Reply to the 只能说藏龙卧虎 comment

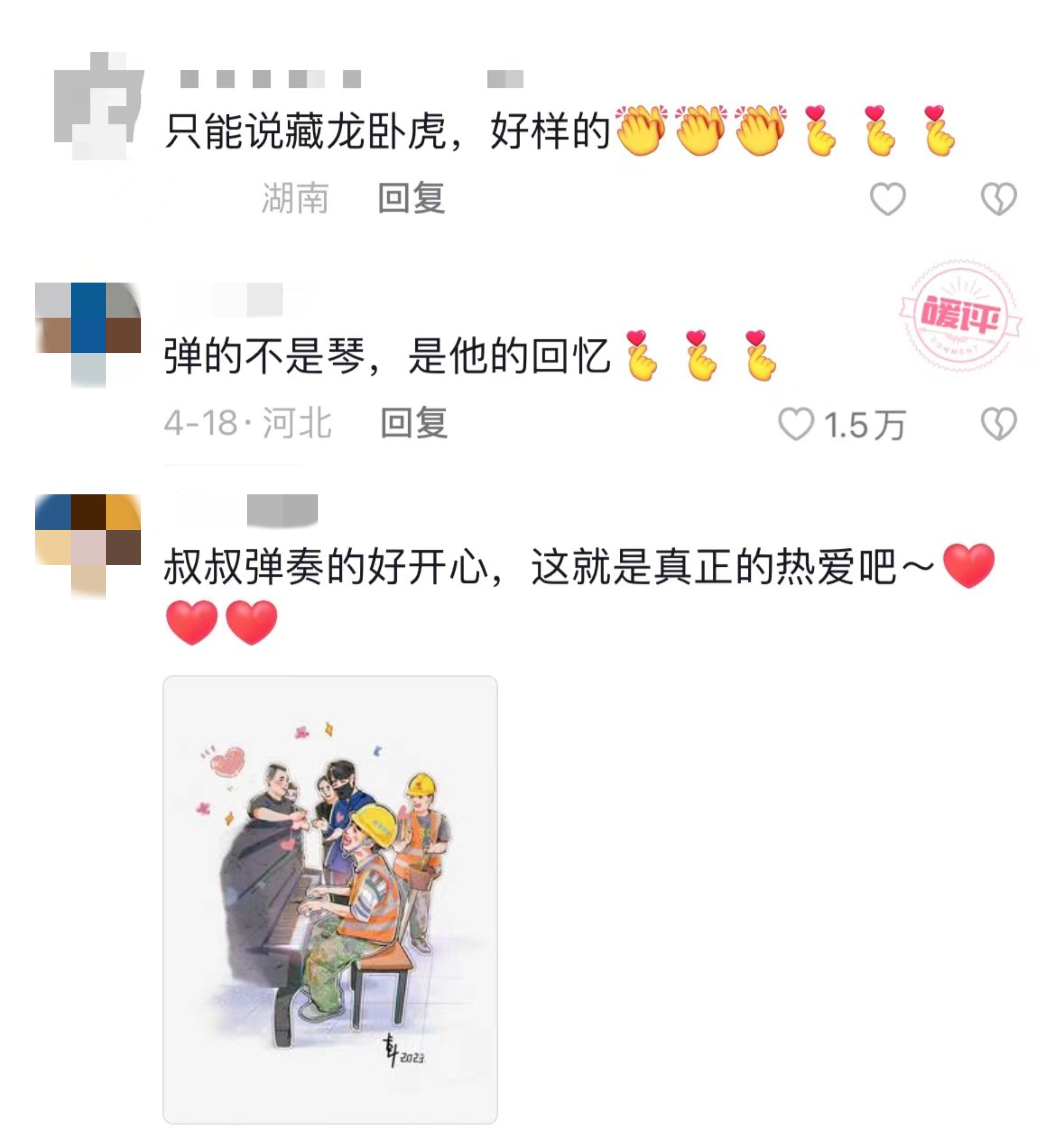click(411, 198)
